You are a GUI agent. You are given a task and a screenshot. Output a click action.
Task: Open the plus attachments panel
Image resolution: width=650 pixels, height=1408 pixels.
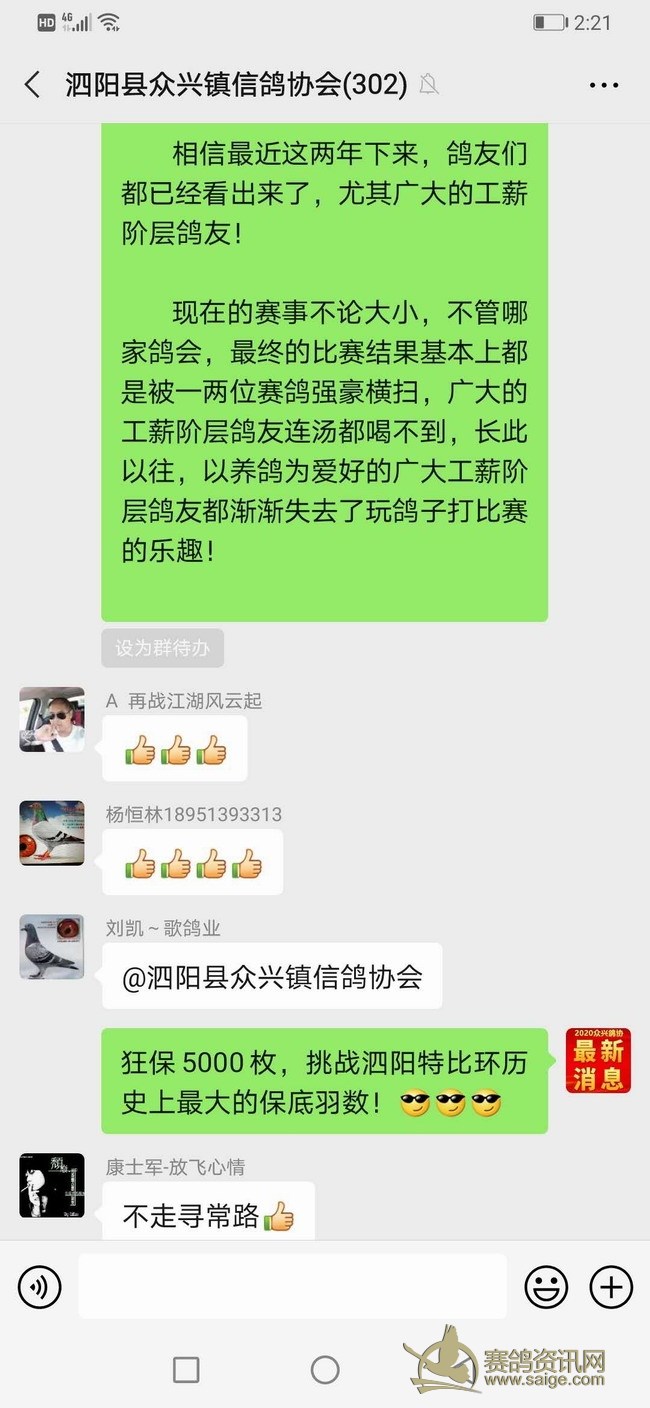point(611,1286)
